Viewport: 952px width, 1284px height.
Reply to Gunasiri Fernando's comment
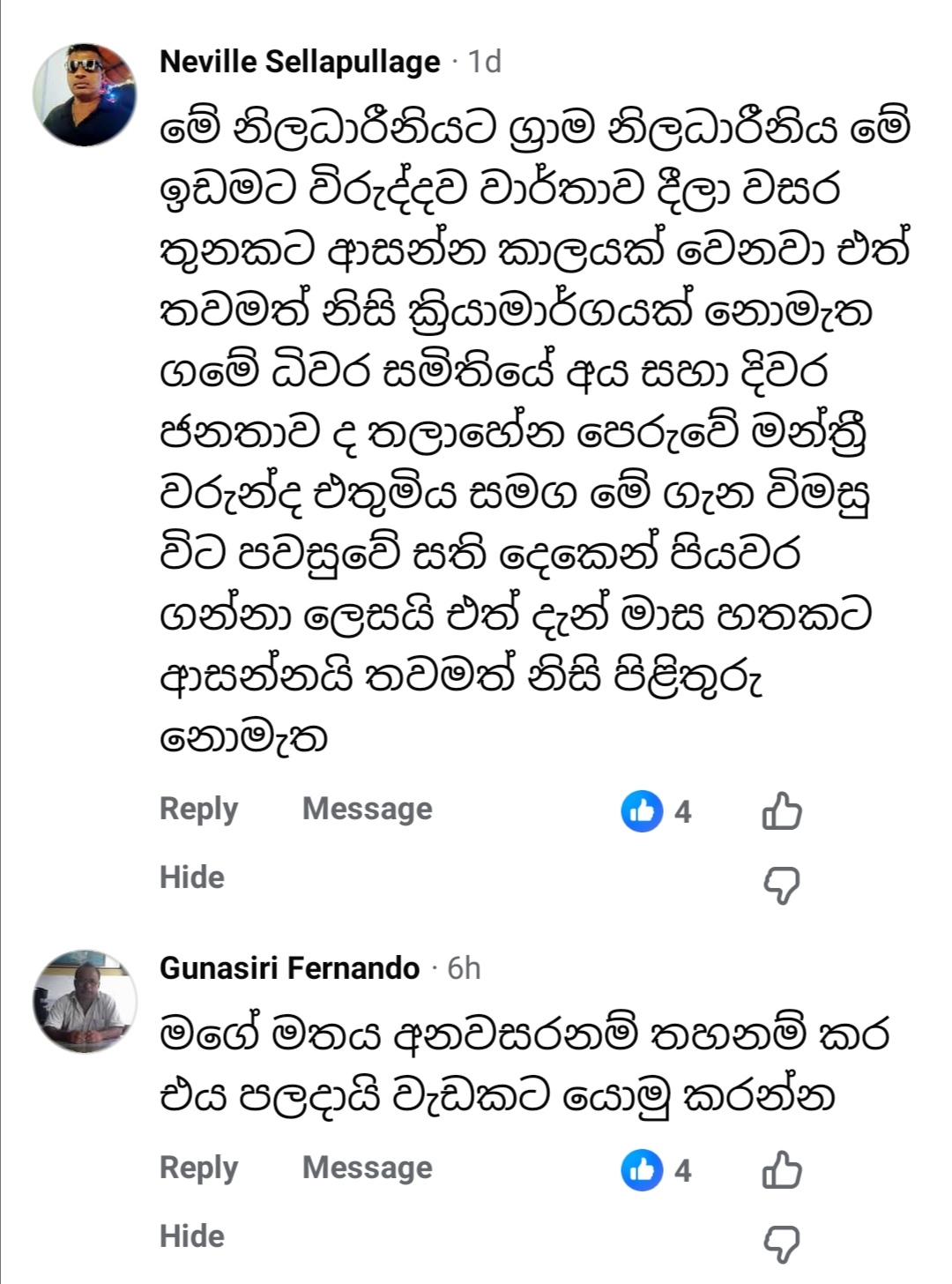tap(198, 1168)
